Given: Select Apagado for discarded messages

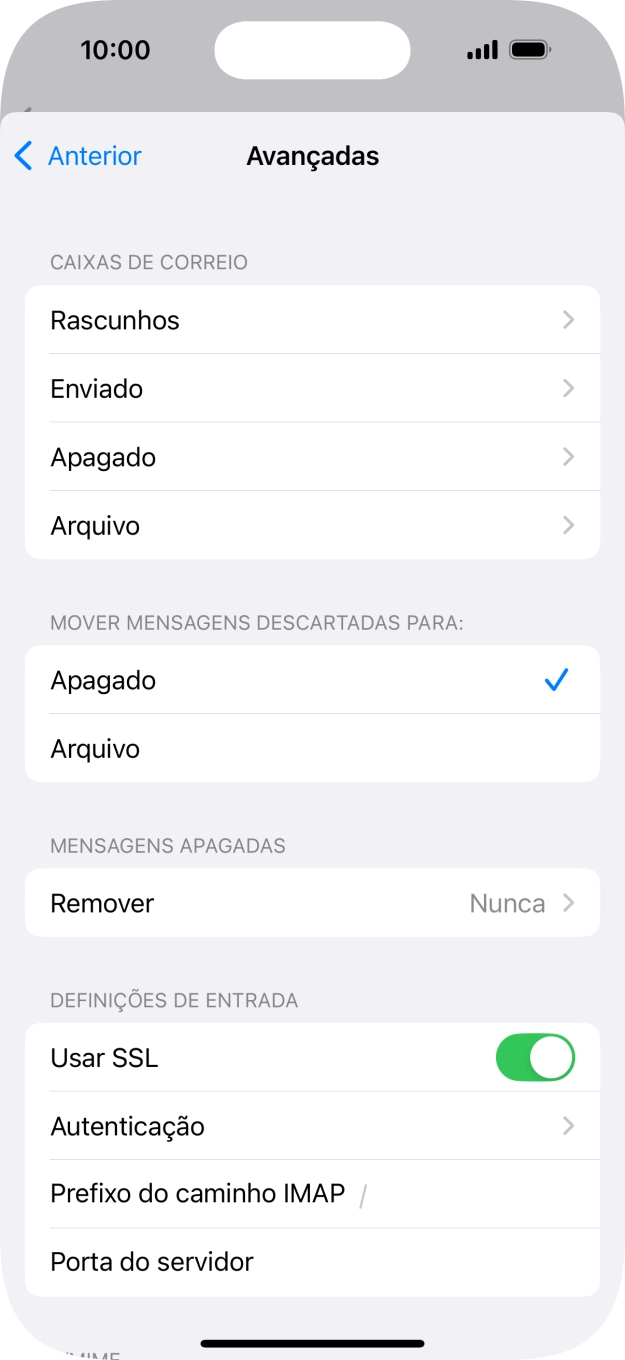Looking at the screenshot, I should 312,680.
